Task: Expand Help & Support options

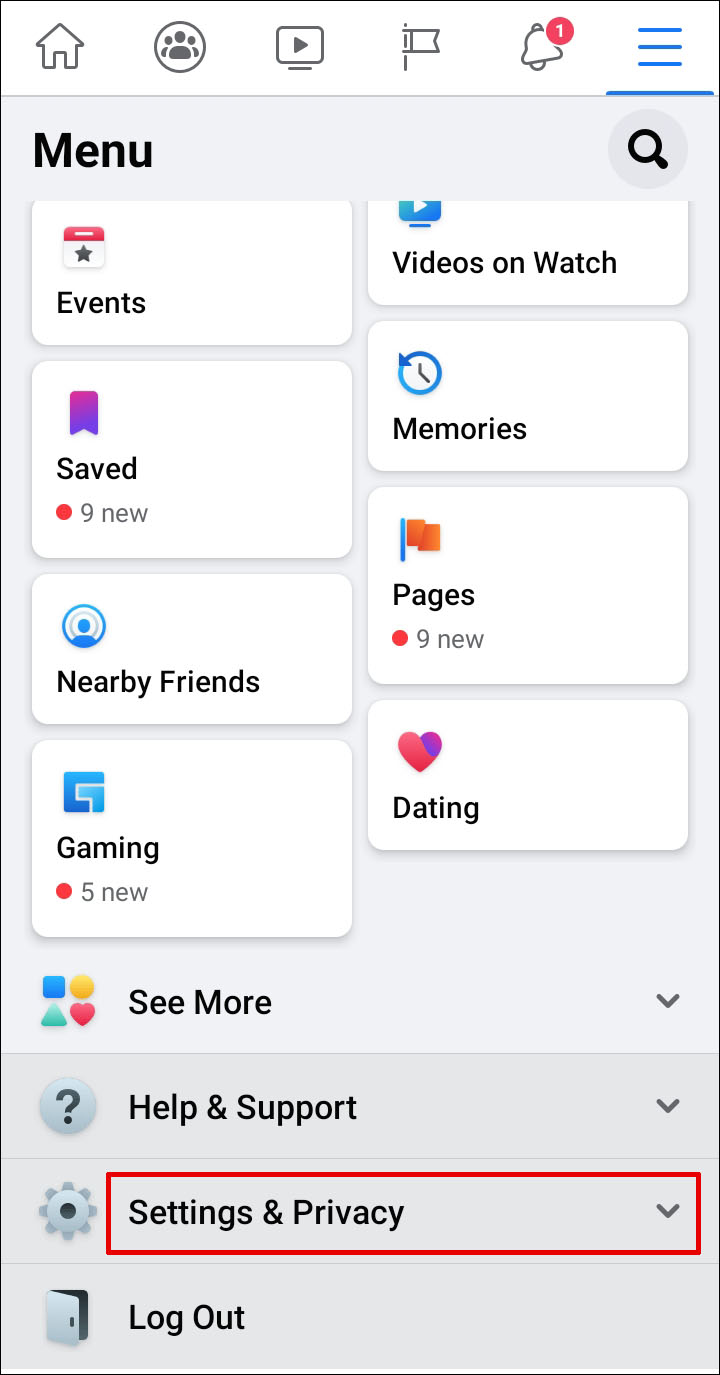Action: click(360, 1107)
